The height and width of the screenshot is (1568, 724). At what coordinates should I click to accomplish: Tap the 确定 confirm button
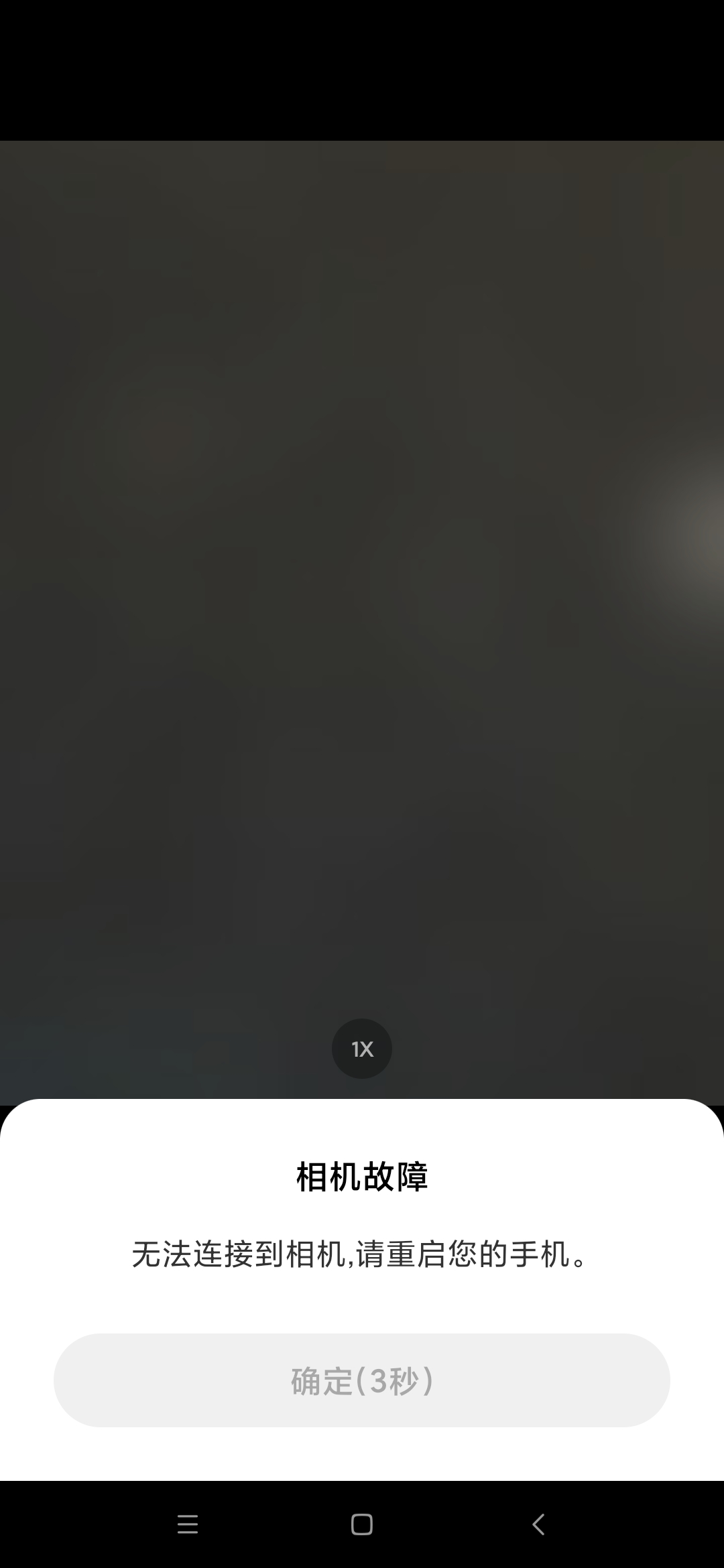[x=362, y=1380]
